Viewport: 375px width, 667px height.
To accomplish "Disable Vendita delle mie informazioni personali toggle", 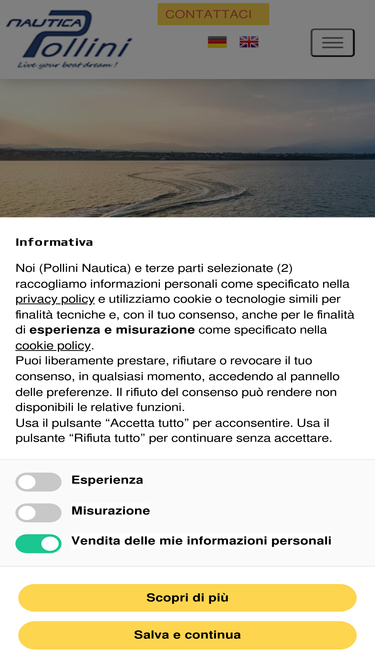I will (38, 544).
